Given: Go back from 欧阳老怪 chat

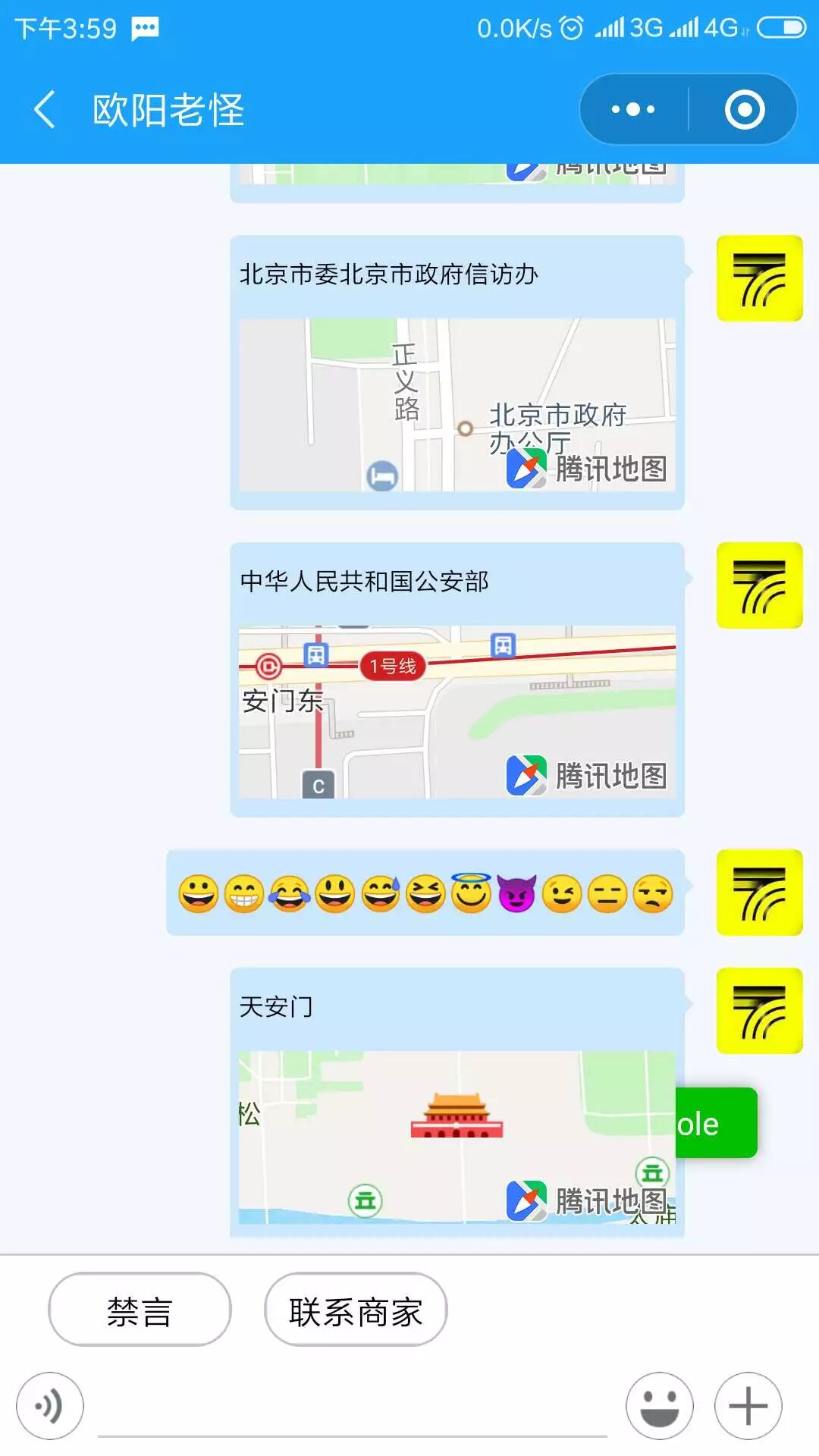Looking at the screenshot, I should coord(45,110).
